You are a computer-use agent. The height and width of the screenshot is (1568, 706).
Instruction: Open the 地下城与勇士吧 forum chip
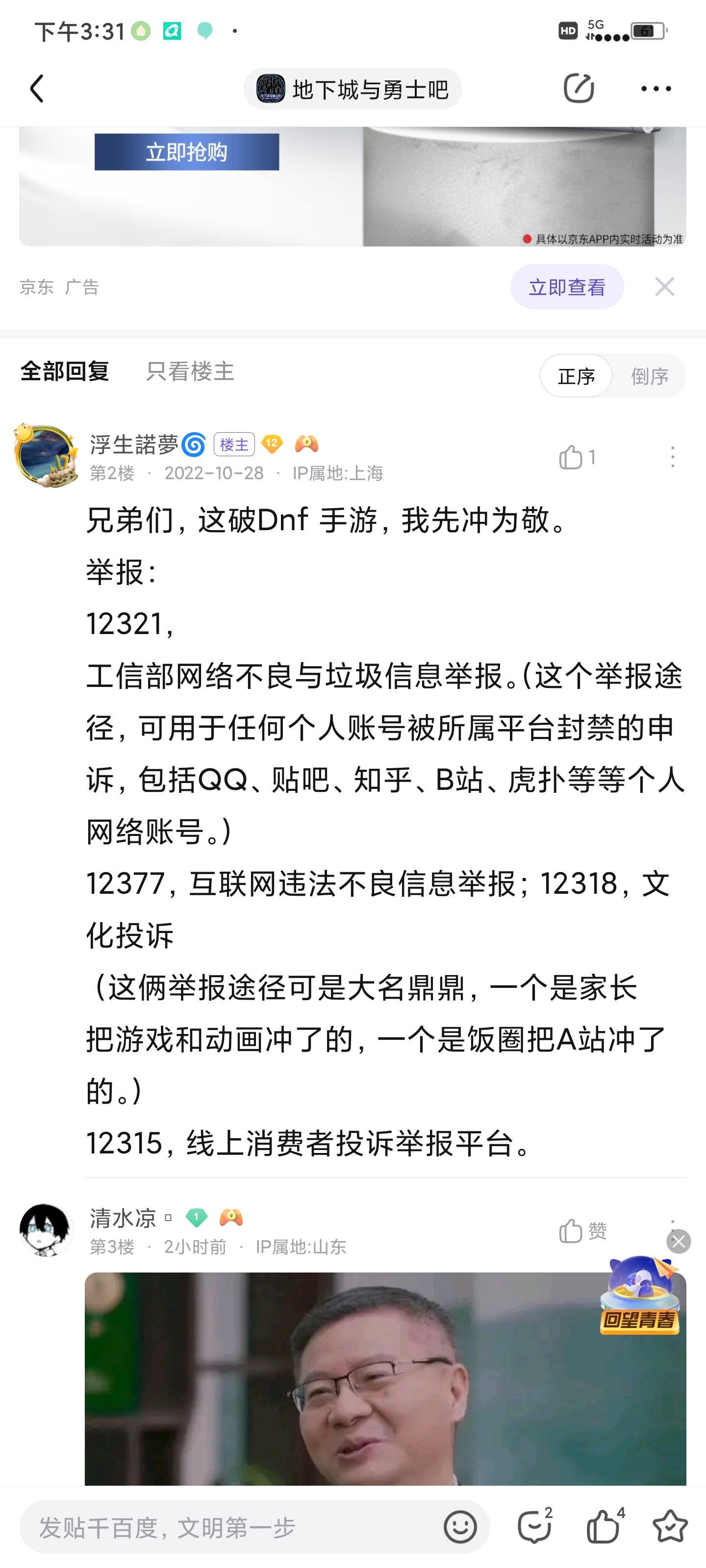click(x=353, y=89)
